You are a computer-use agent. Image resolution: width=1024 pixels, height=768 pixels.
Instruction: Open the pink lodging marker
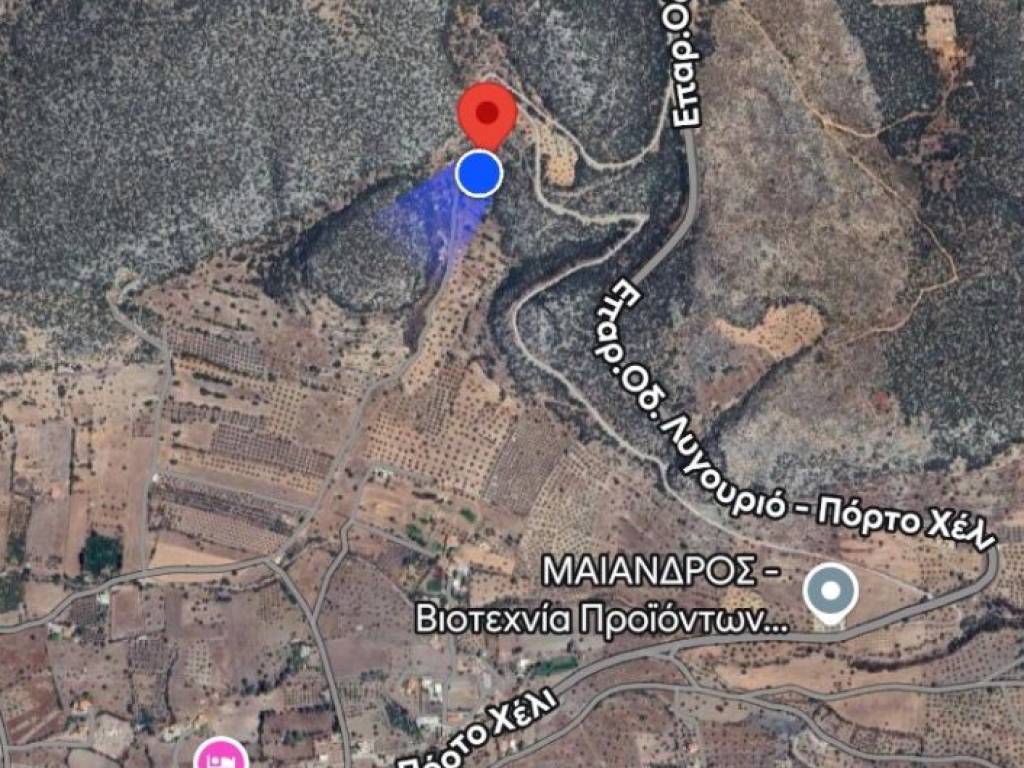pyautogui.click(x=222, y=756)
